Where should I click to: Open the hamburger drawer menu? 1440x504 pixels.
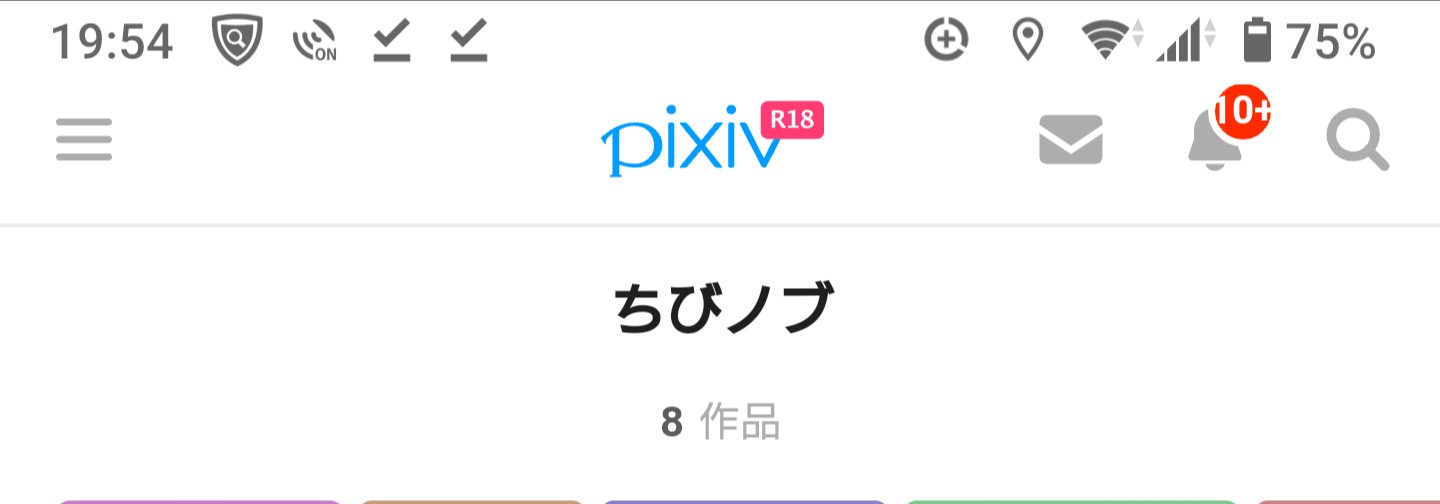pos(84,139)
